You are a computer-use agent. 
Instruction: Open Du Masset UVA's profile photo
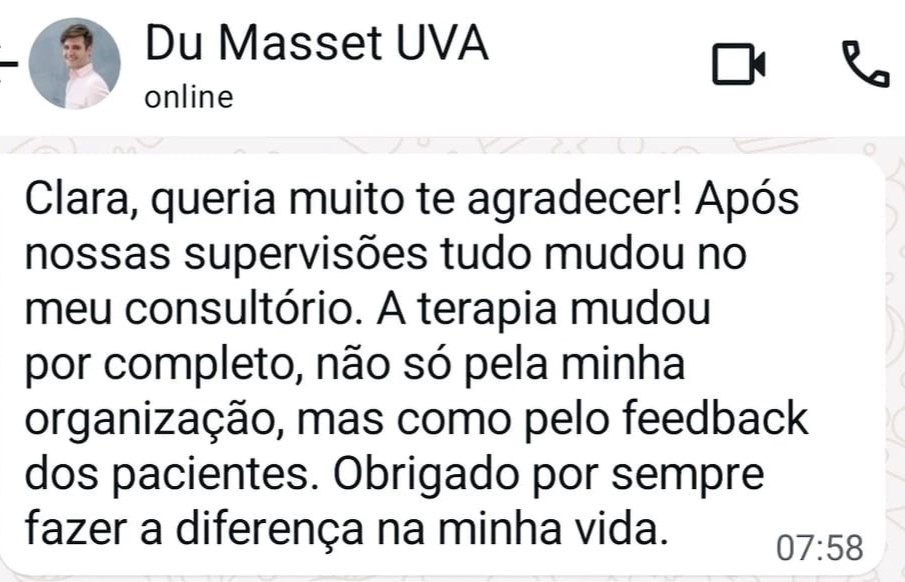coord(75,64)
